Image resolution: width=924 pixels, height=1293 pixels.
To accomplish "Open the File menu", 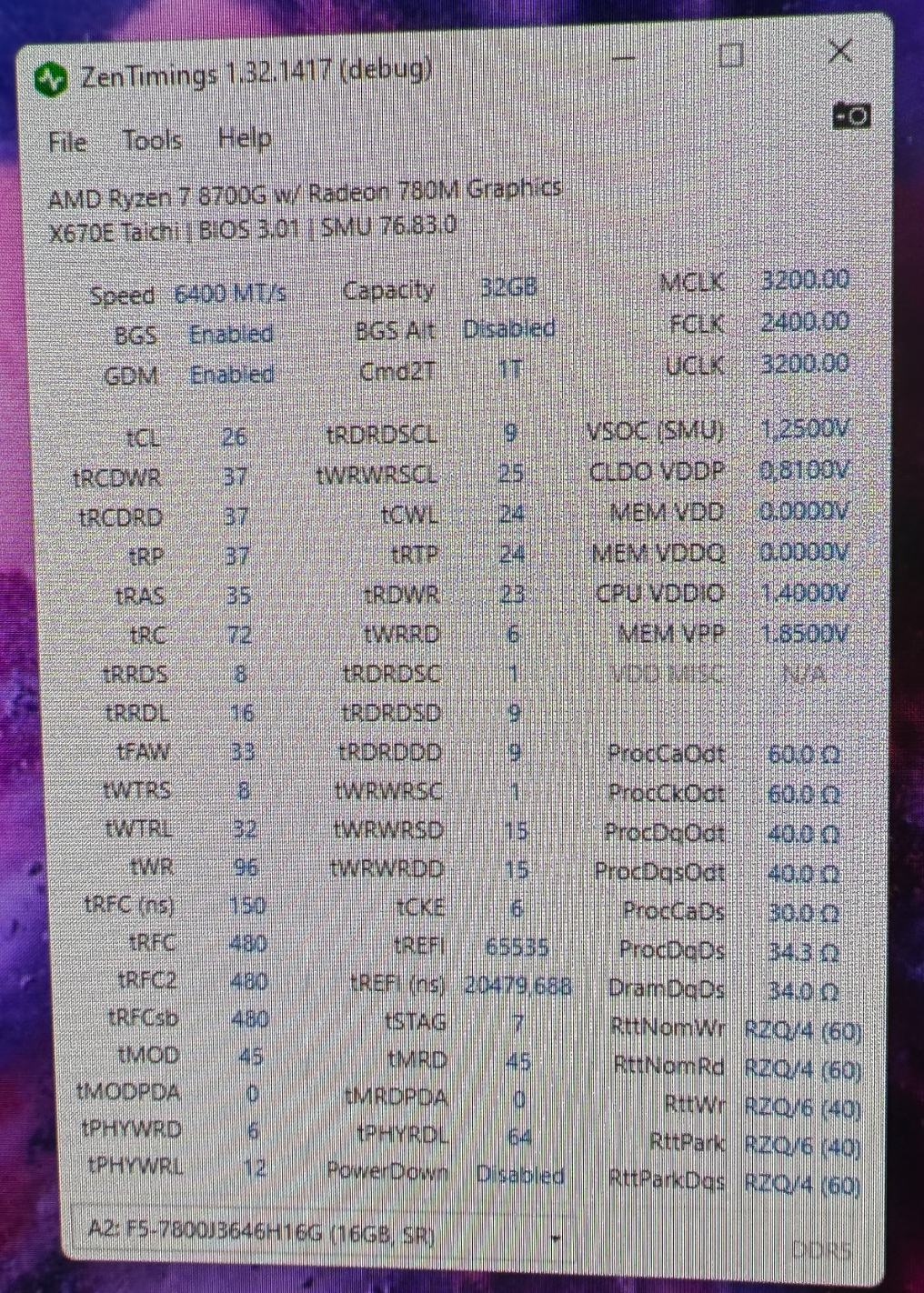I will coord(67,143).
